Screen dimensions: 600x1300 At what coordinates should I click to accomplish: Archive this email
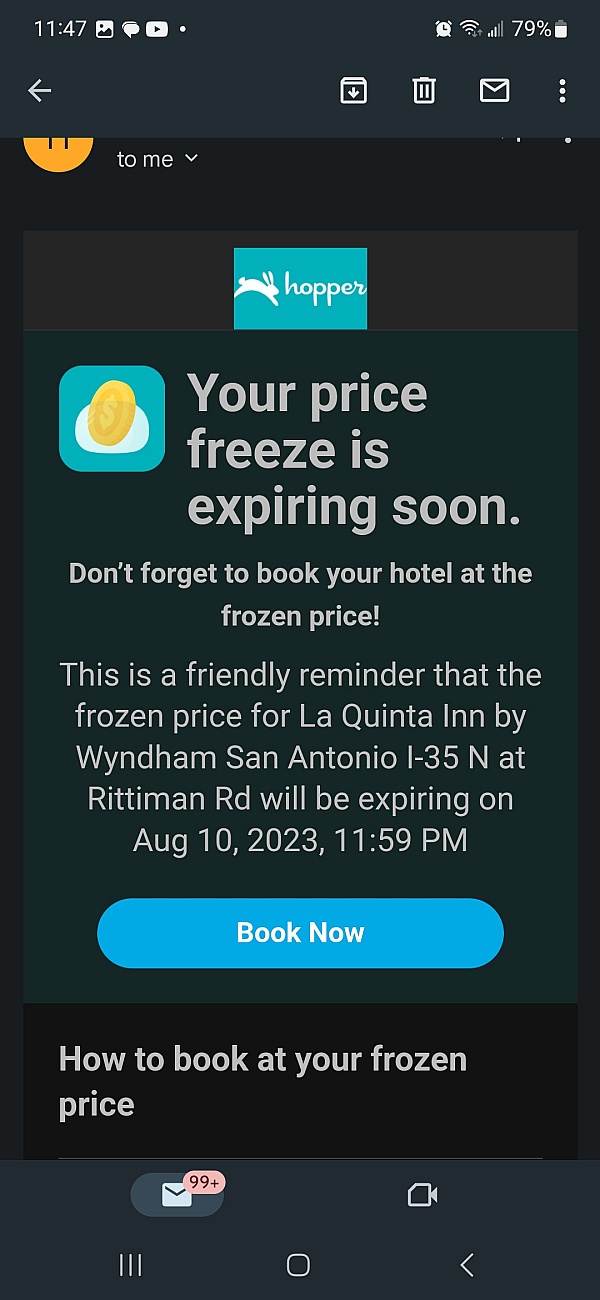[x=353, y=91]
